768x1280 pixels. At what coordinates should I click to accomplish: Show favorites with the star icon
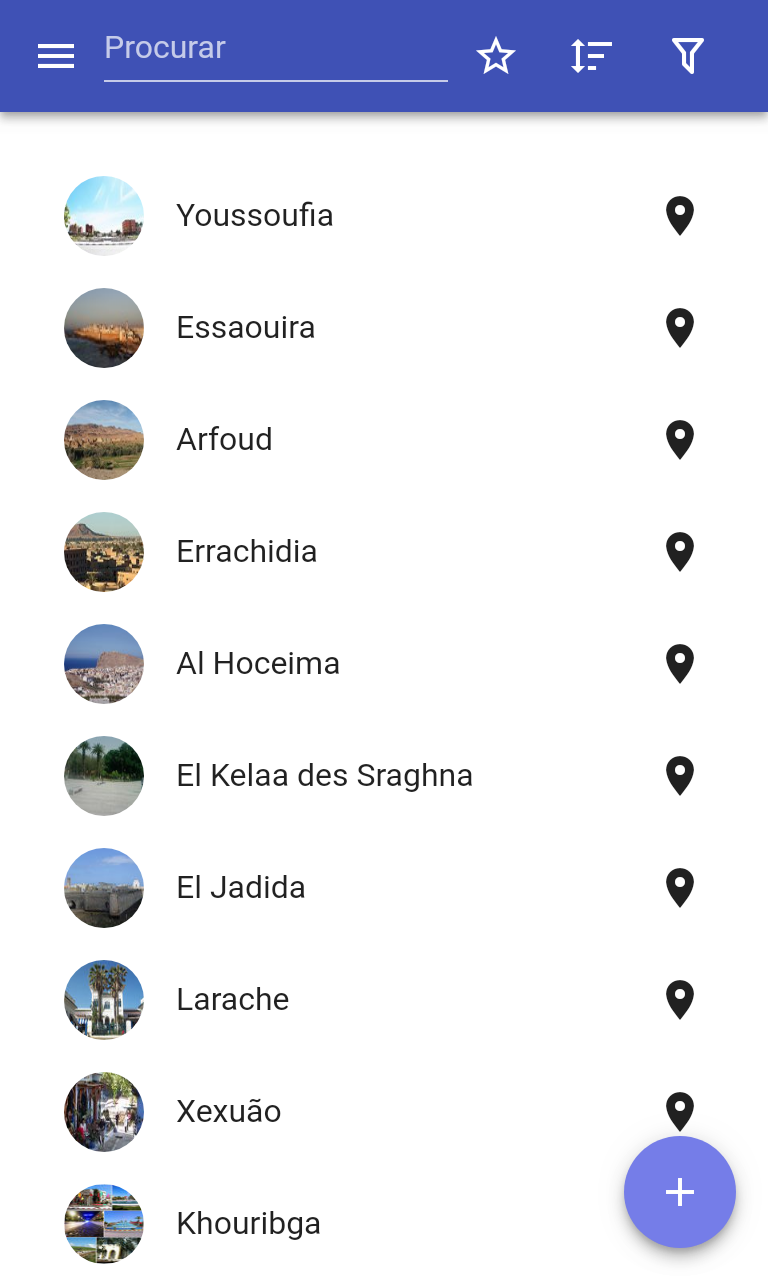click(496, 57)
